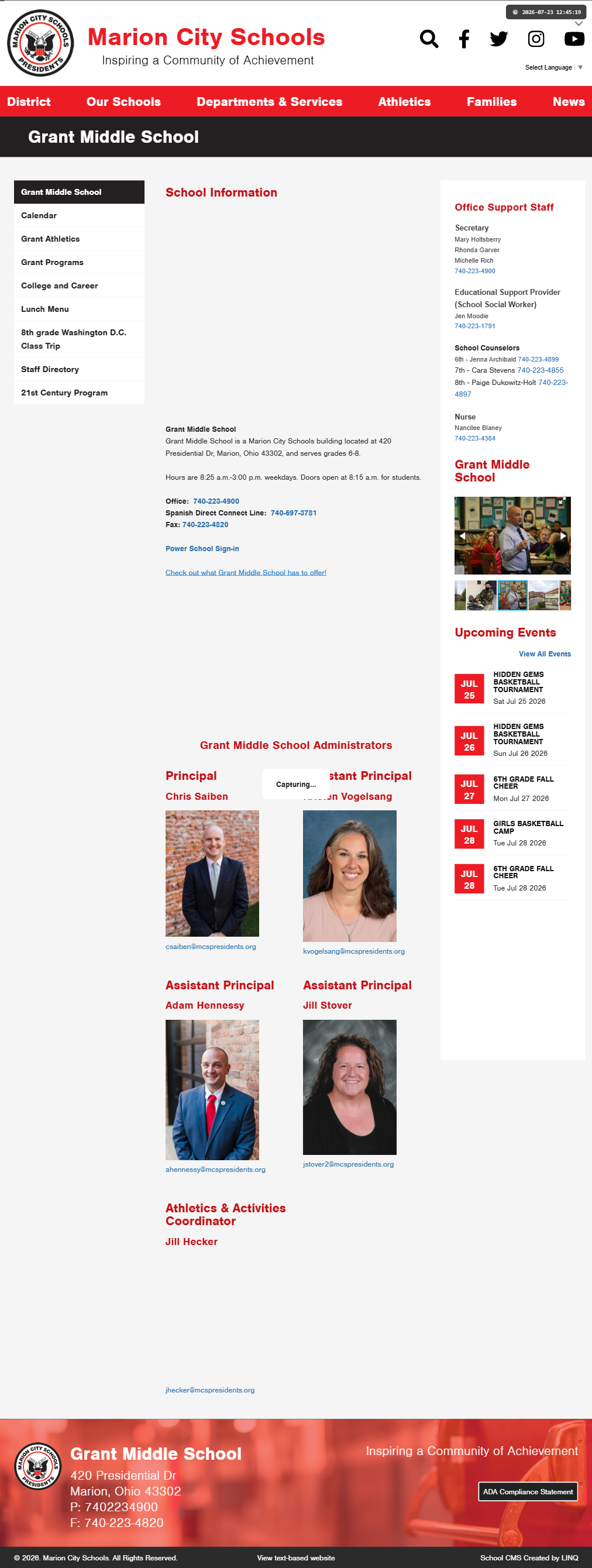592x1568 pixels.
Task: Show next photo in the school slideshow
Action: click(563, 536)
